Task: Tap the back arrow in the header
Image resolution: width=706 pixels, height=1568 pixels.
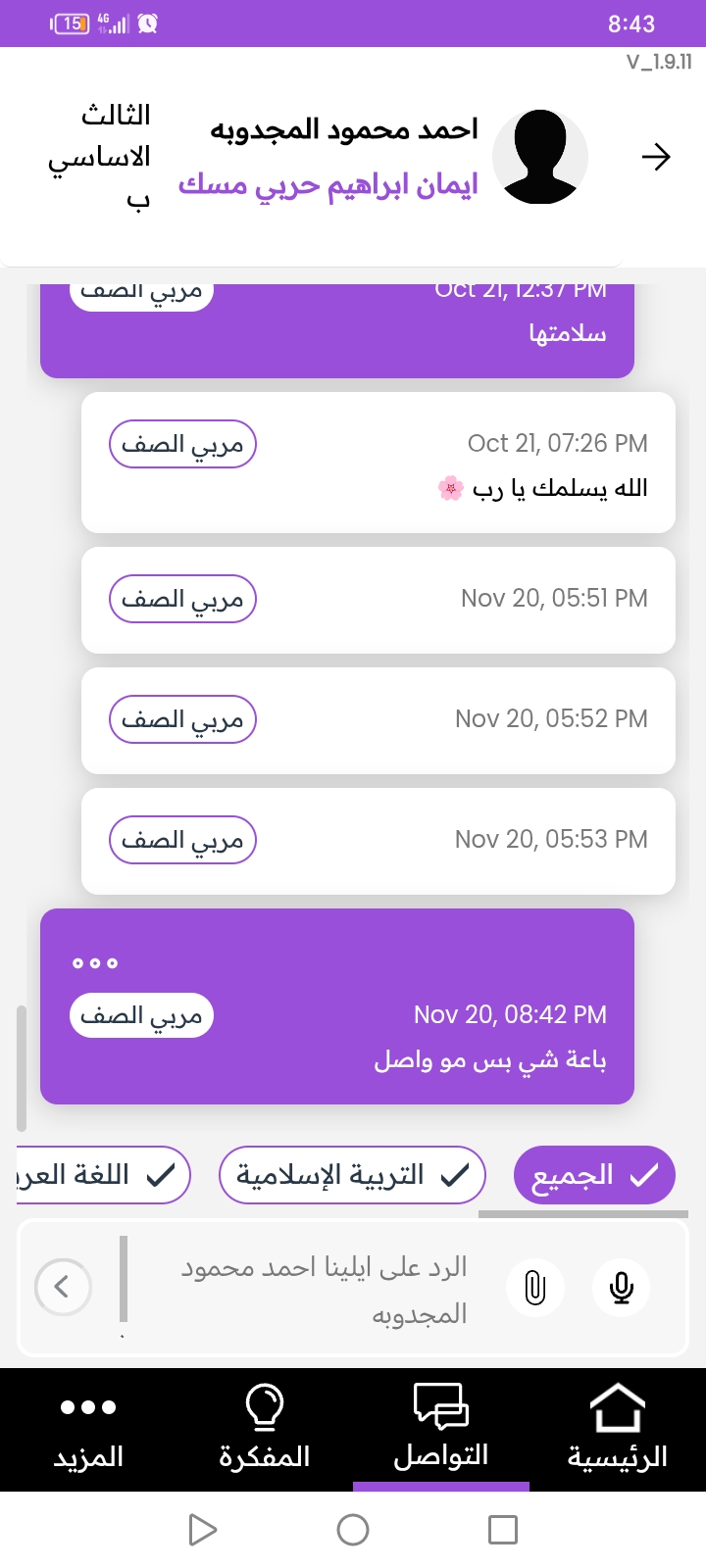Action: click(x=655, y=157)
